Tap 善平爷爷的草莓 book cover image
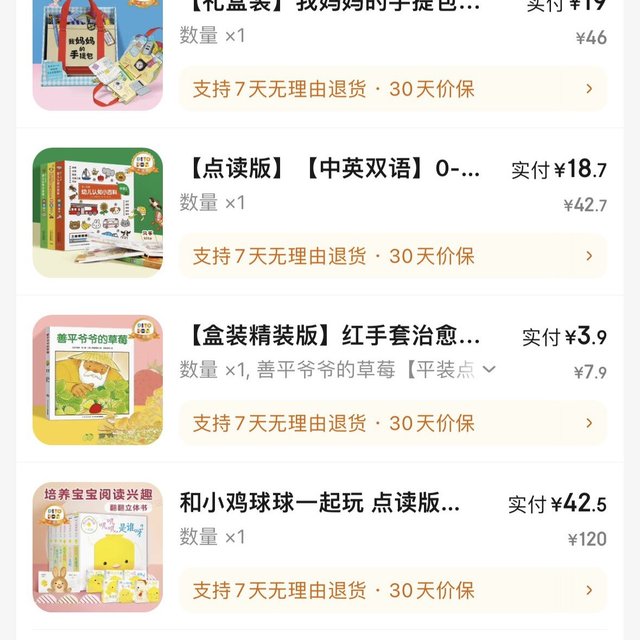 tap(97, 379)
